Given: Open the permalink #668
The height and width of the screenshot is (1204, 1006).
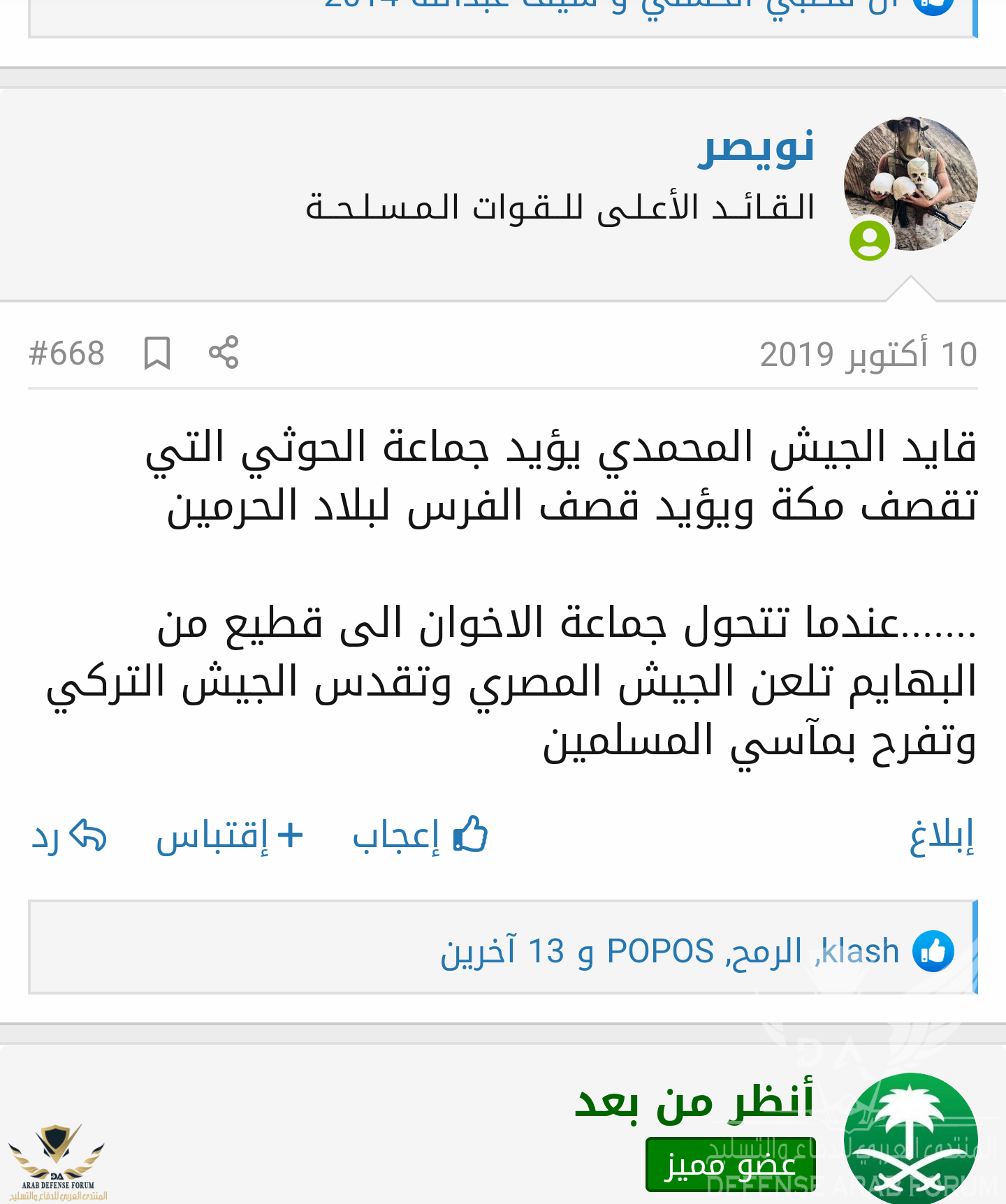Looking at the screenshot, I should tap(66, 353).
